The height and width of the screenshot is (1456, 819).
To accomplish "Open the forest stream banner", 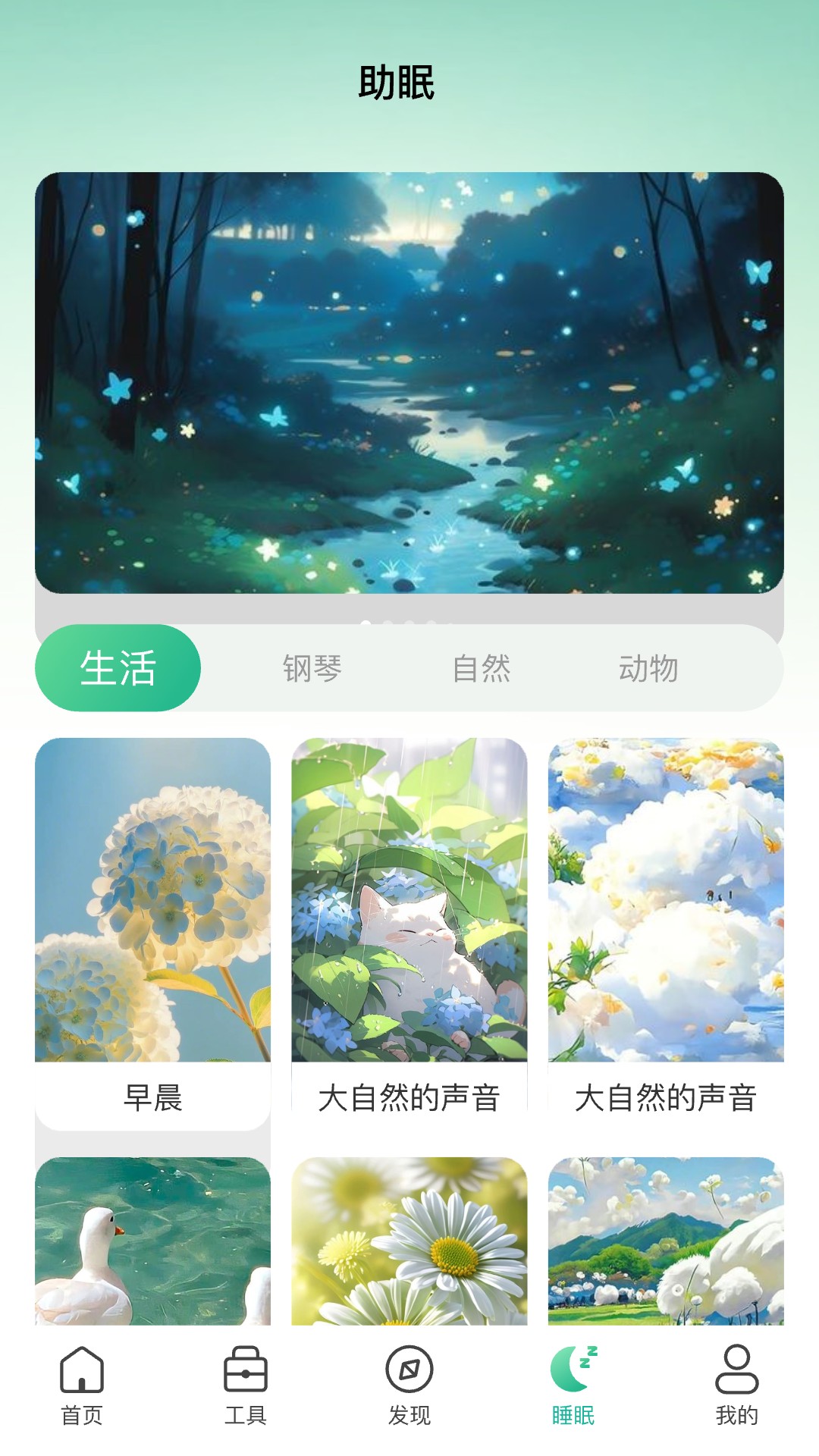I will [409, 382].
